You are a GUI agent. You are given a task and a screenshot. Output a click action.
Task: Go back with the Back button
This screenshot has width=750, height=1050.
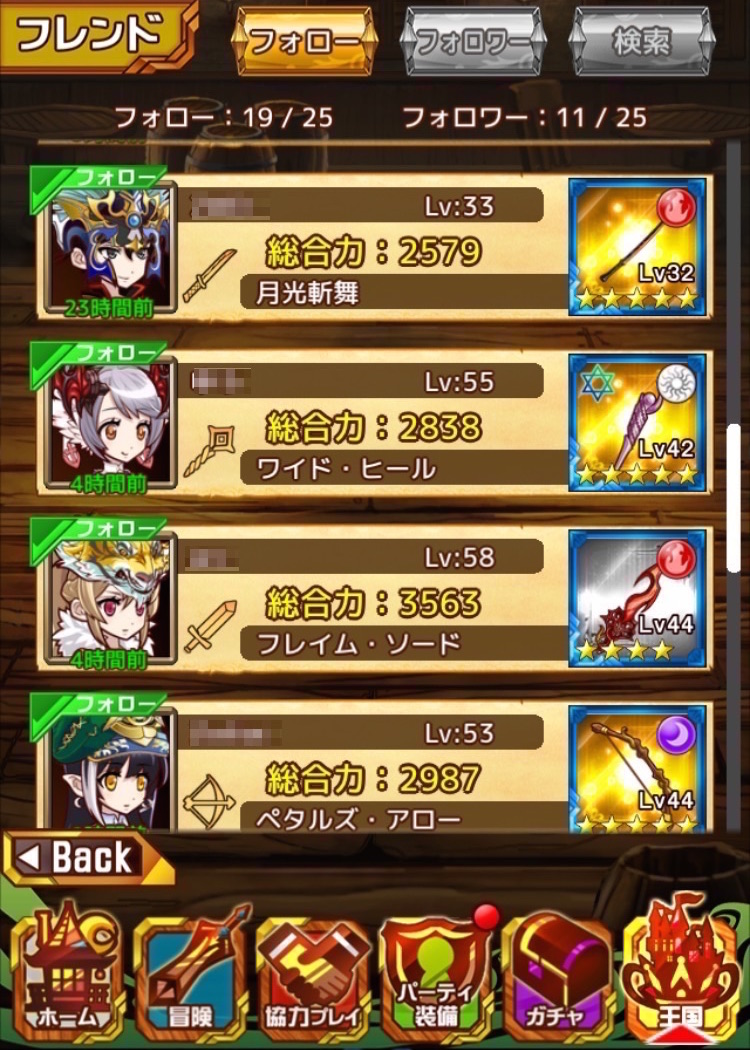(x=78, y=858)
